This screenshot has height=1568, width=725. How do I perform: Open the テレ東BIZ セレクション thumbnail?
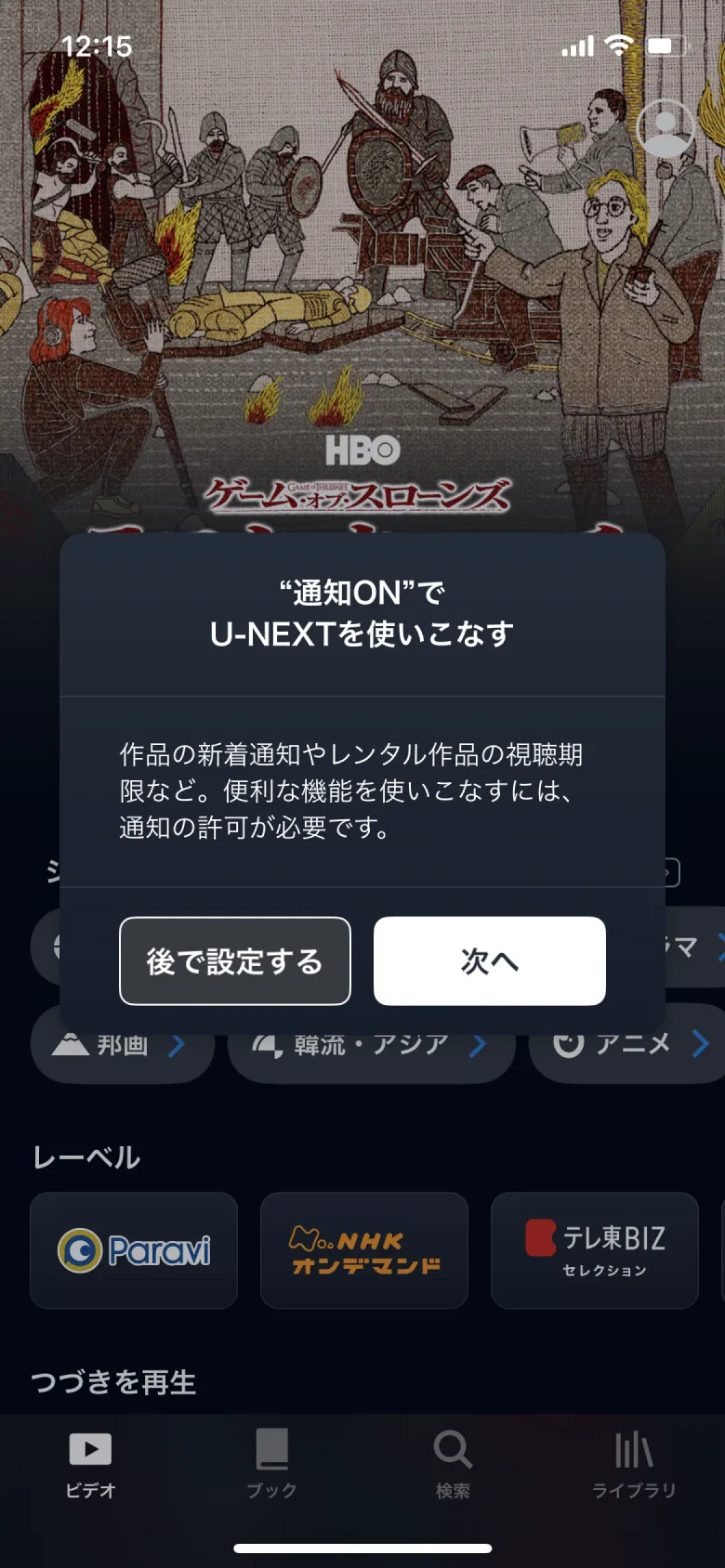tap(594, 1250)
